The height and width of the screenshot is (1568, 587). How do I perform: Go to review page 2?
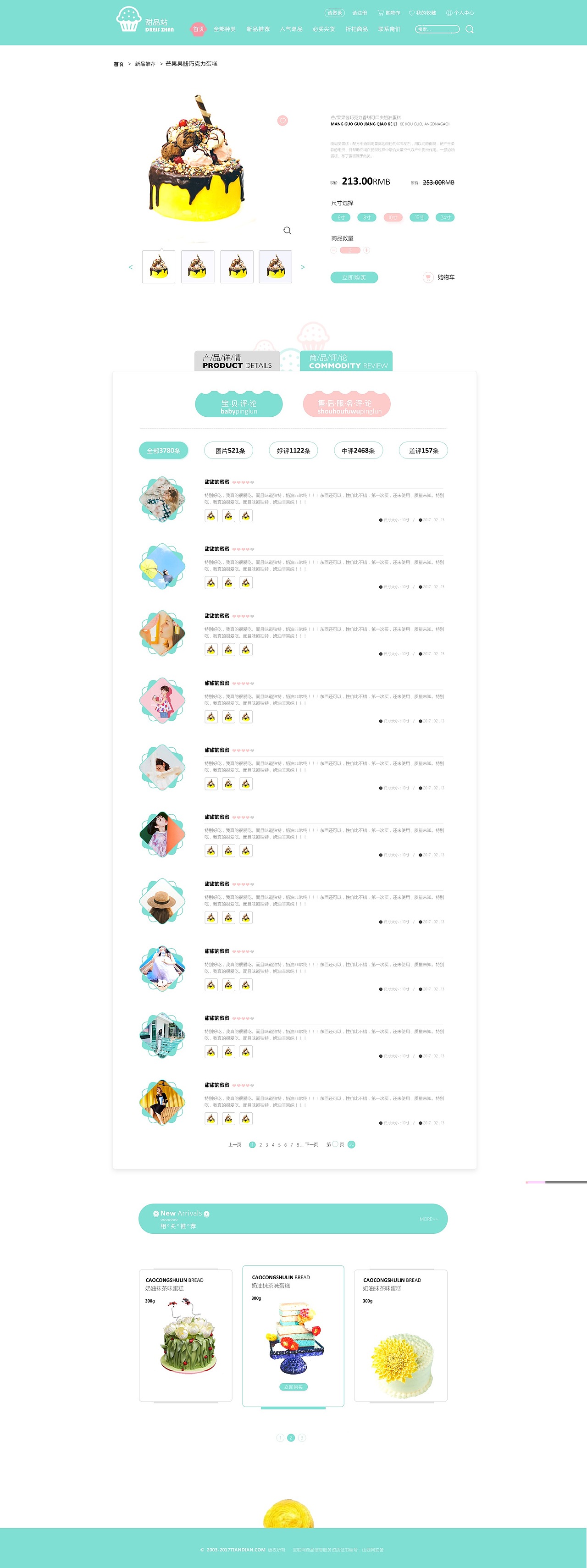(x=260, y=1145)
